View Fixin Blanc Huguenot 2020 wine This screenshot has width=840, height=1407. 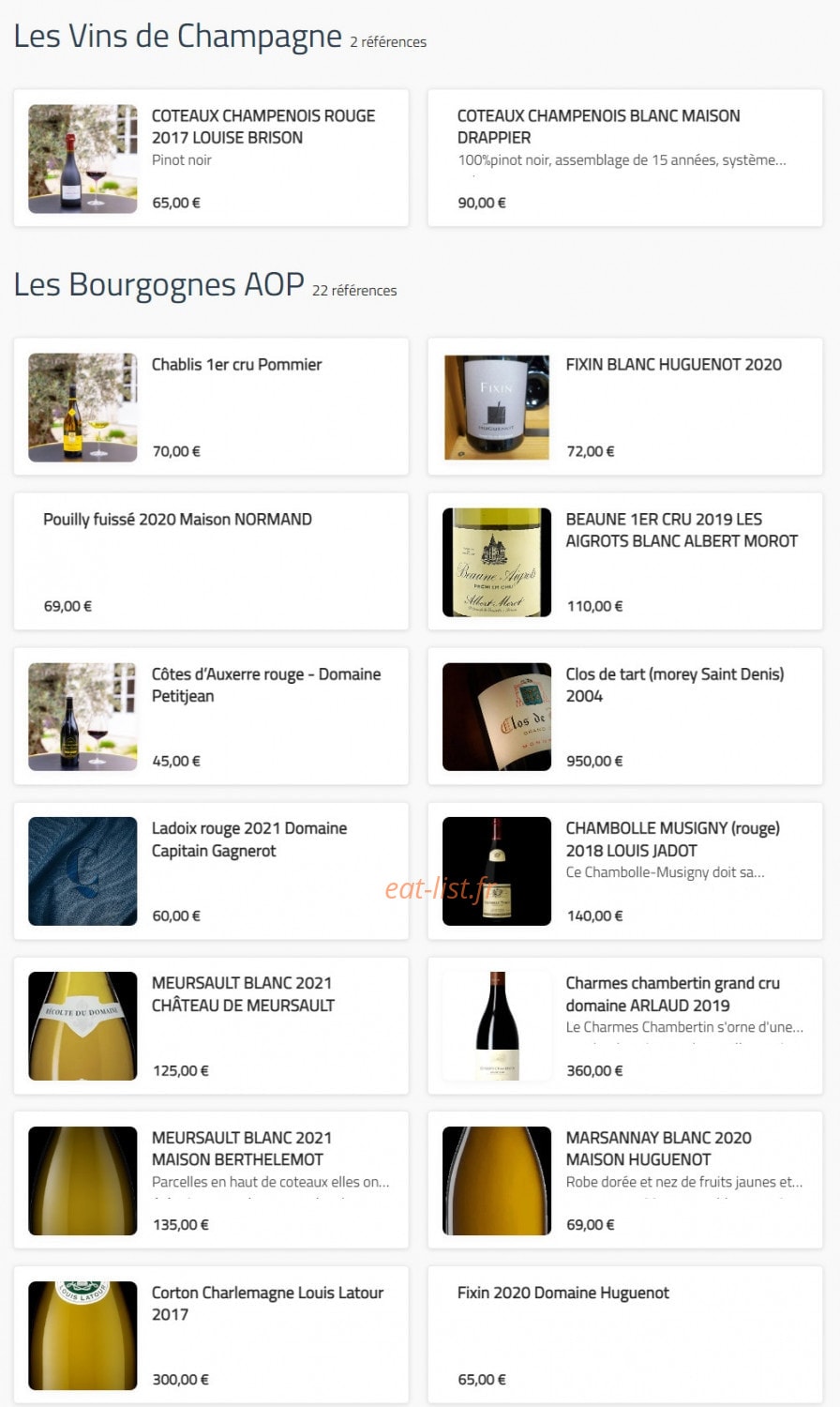coord(625,406)
